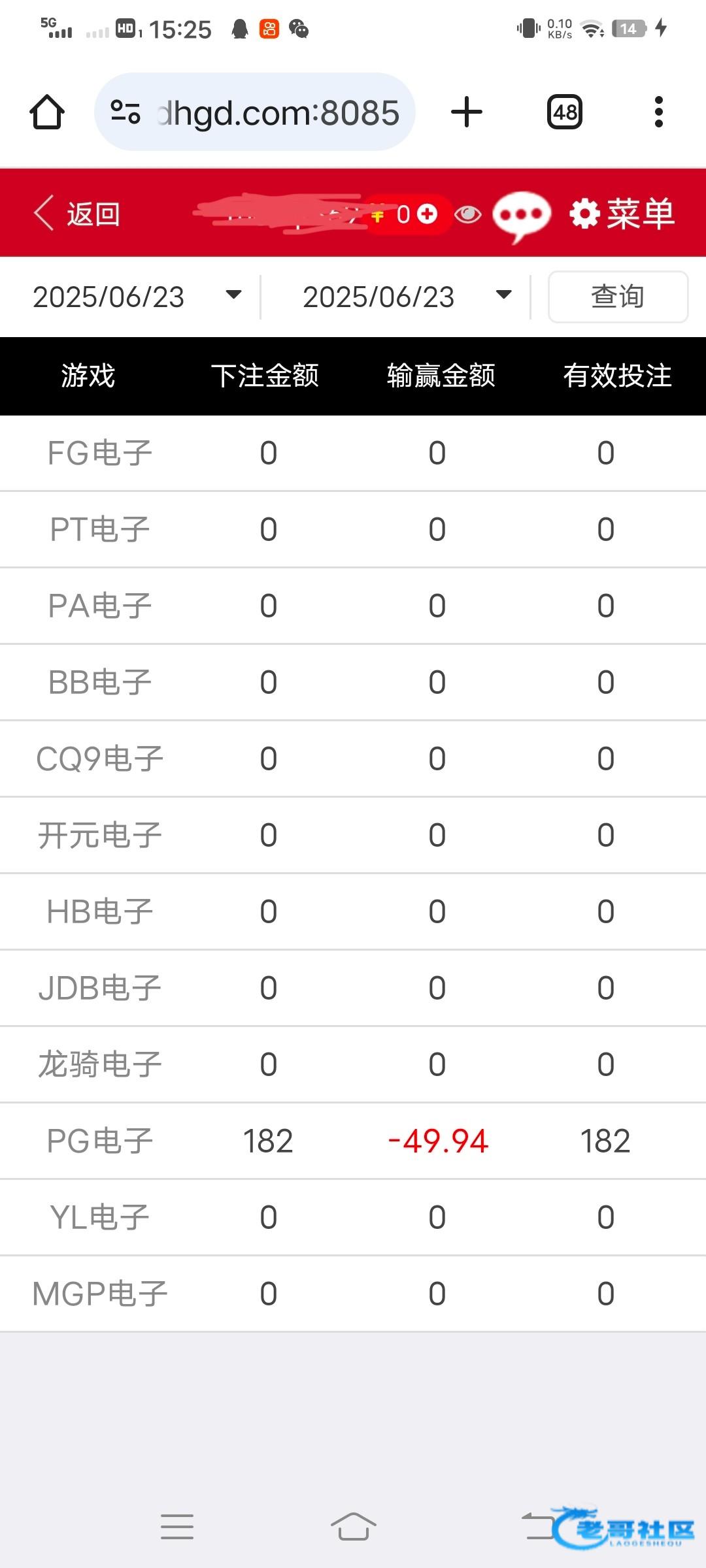This screenshot has height=1568, width=706.
Task: Toggle balance visibility with the eye icon
Action: click(x=467, y=214)
